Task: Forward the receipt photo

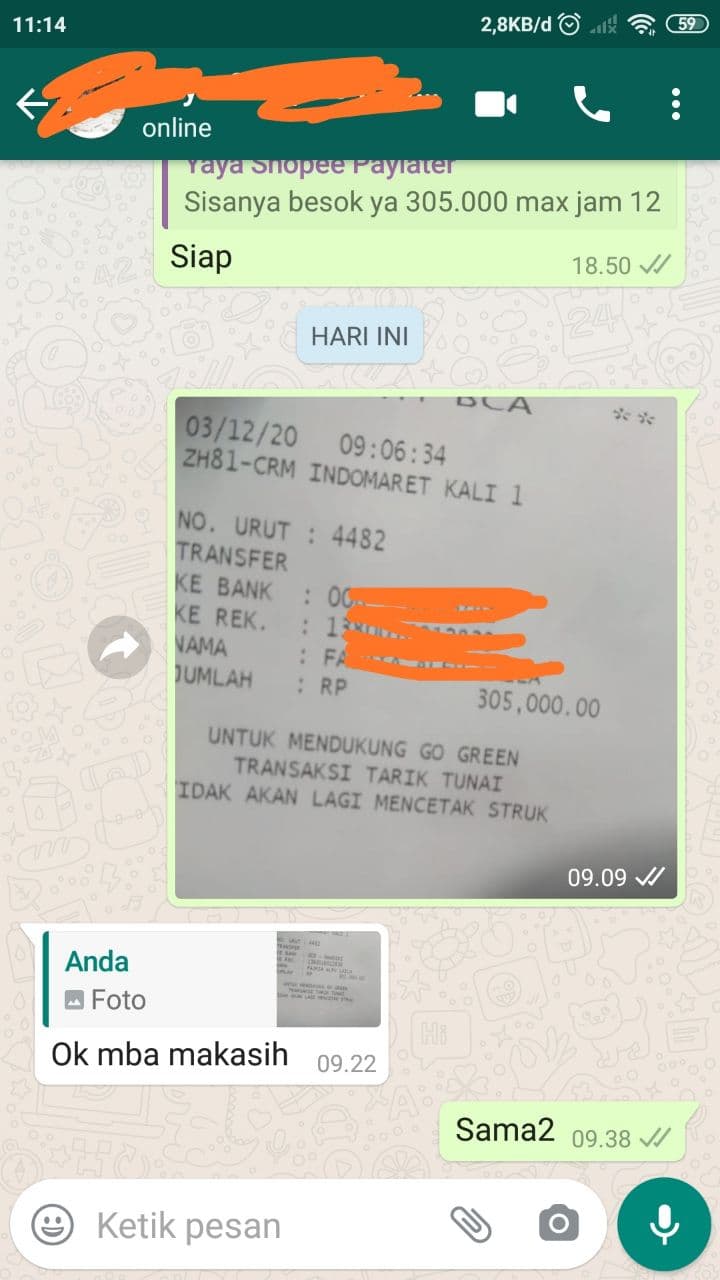Action: (119, 649)
